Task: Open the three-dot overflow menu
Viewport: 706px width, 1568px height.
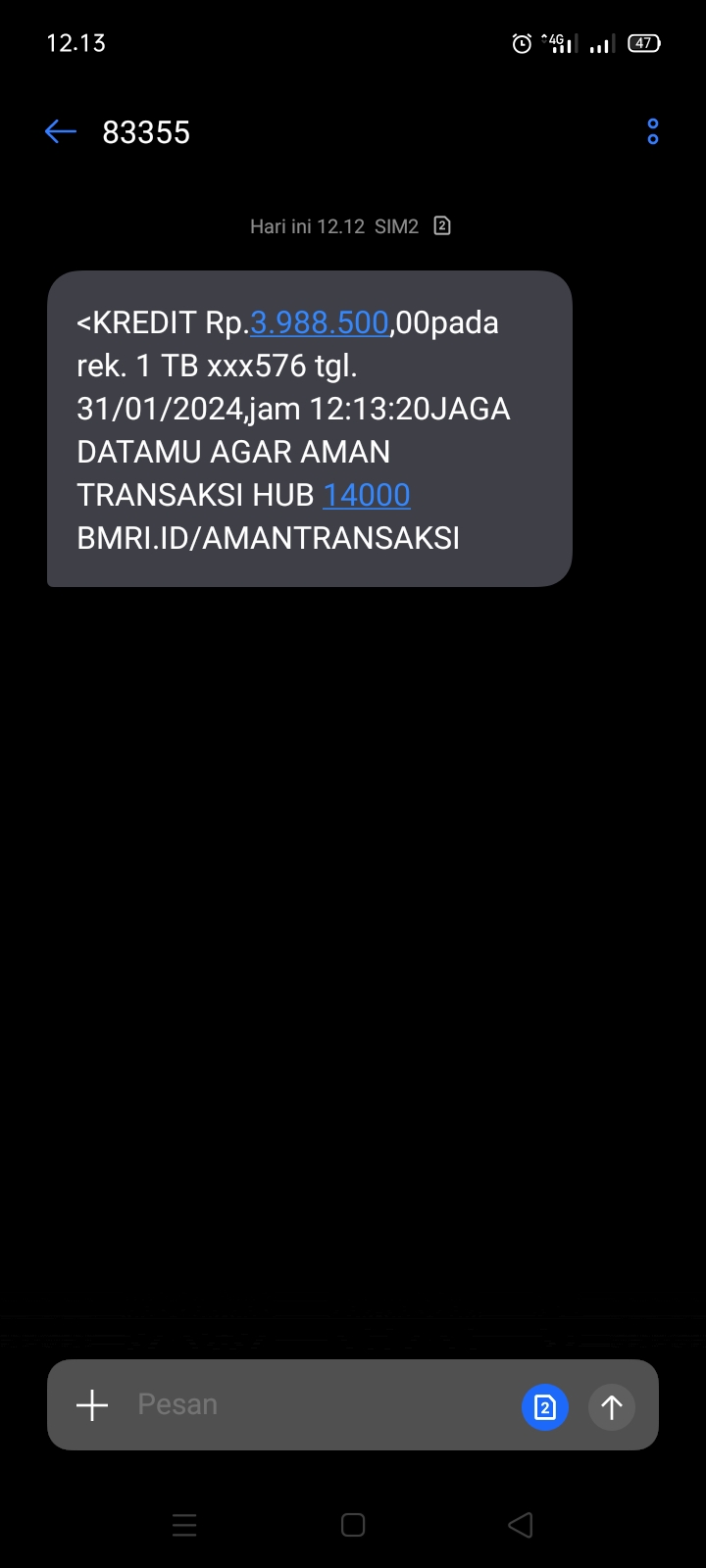Action: point(653,131)
